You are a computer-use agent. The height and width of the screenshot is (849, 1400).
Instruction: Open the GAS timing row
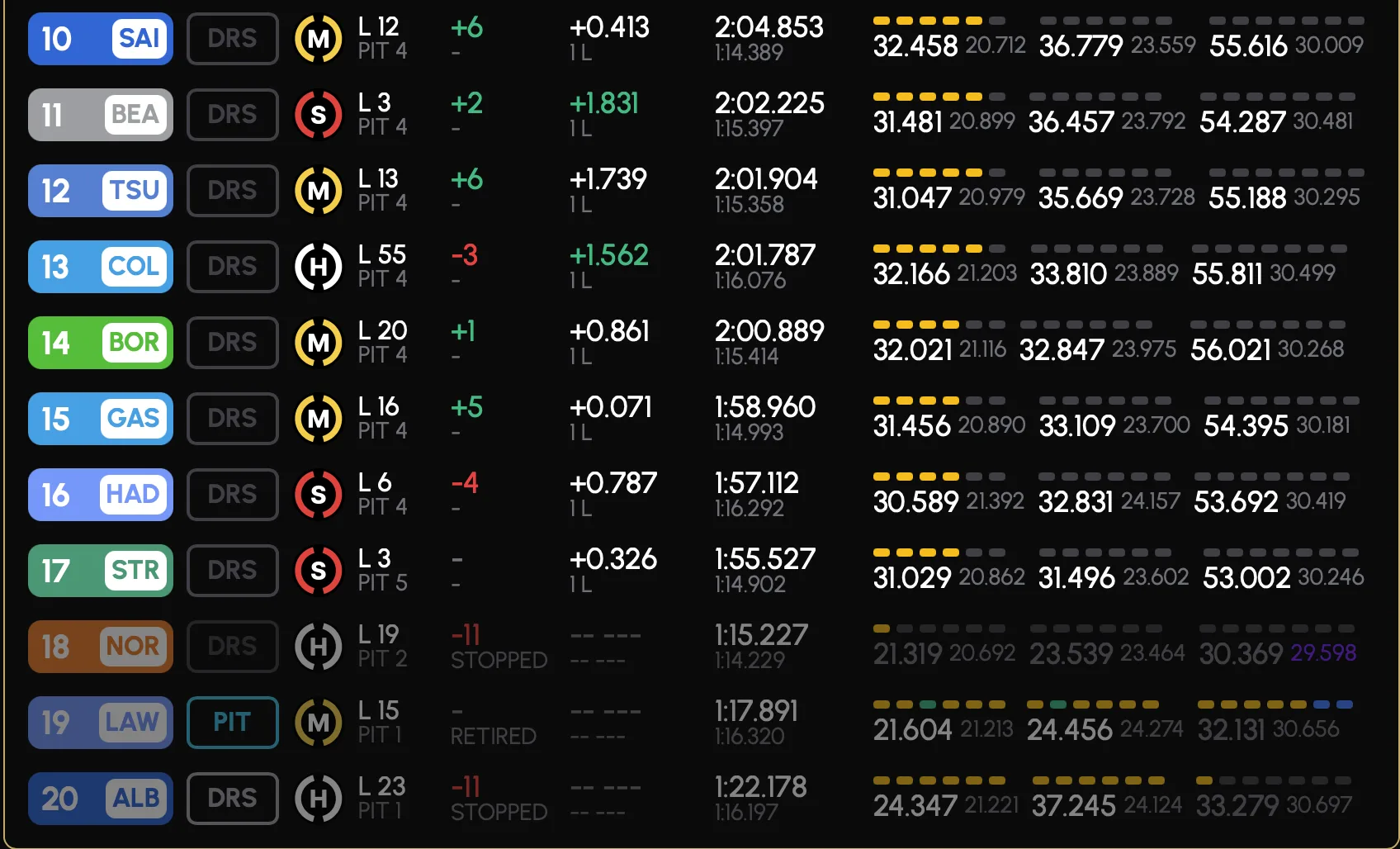pos(101,419)
